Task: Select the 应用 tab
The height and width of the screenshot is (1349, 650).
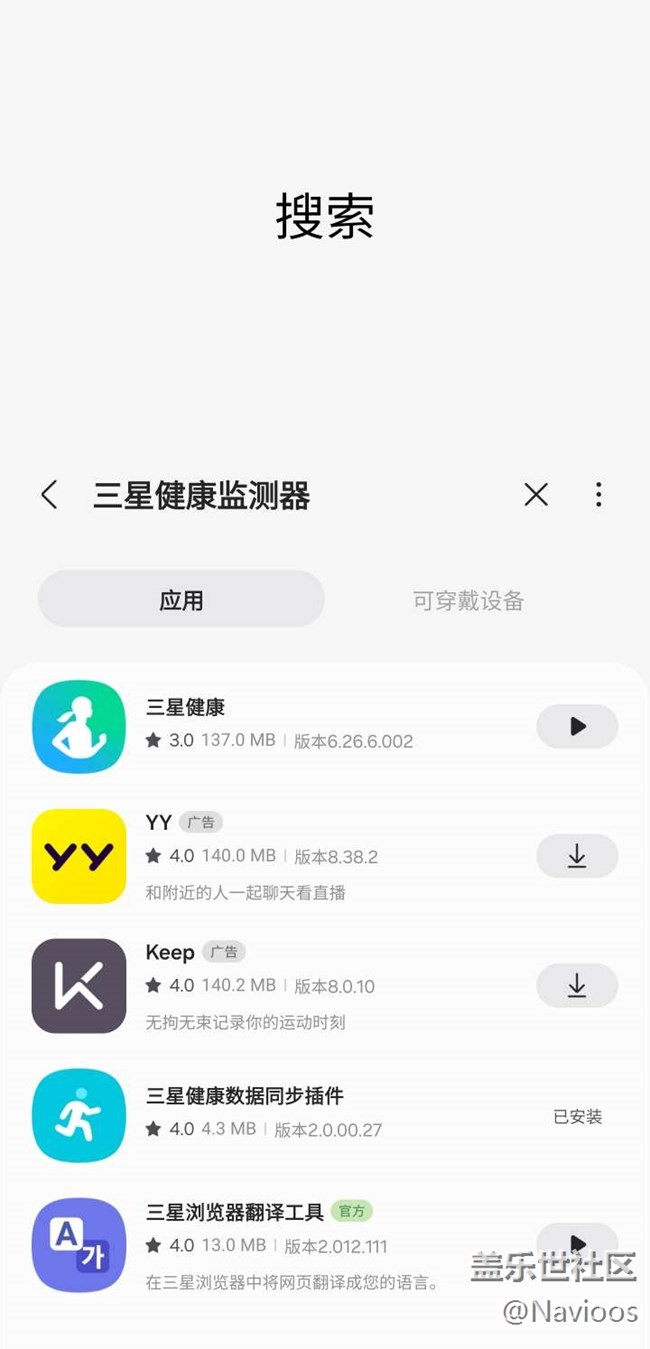Action: tap(181, 599)
